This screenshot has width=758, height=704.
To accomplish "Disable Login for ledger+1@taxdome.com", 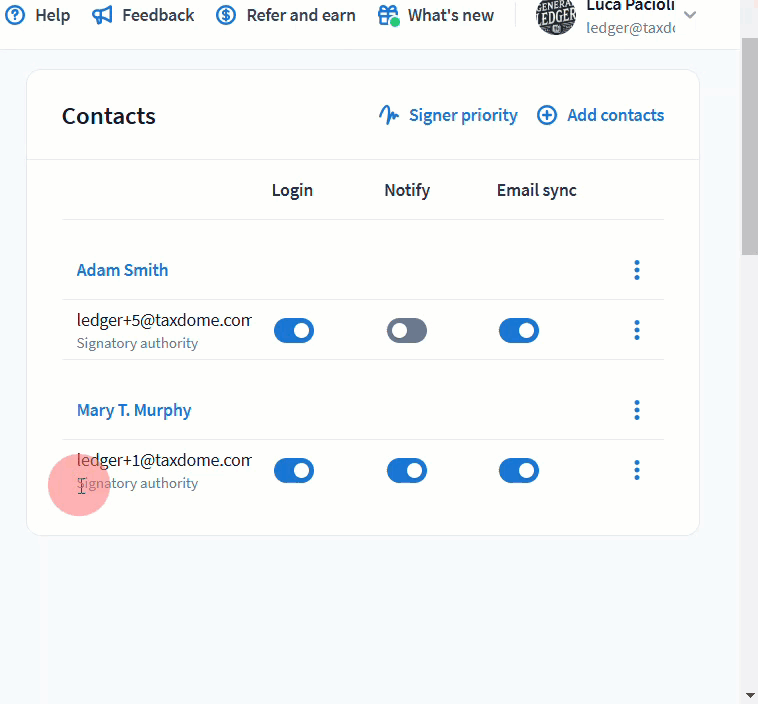I will click(x=294, y=471).
